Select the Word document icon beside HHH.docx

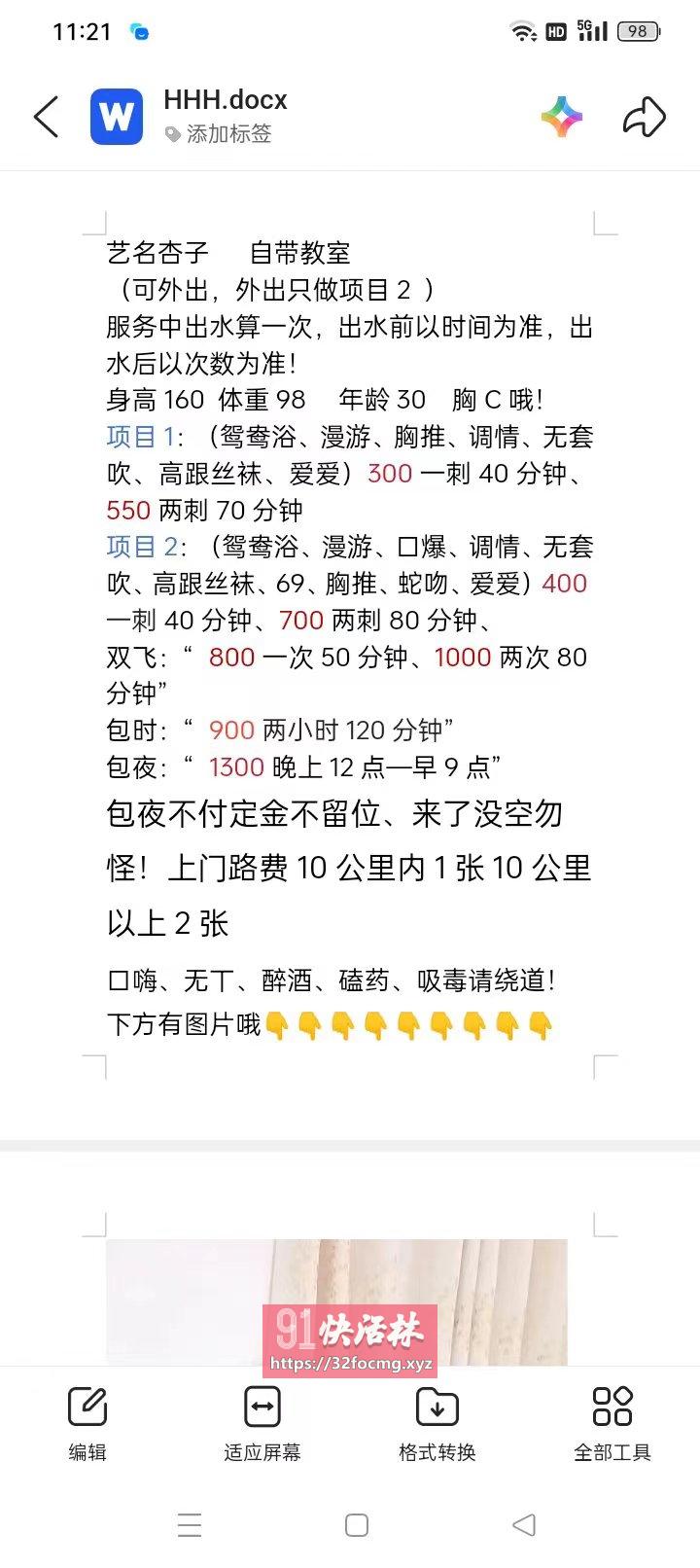click(x=116, y=115)
